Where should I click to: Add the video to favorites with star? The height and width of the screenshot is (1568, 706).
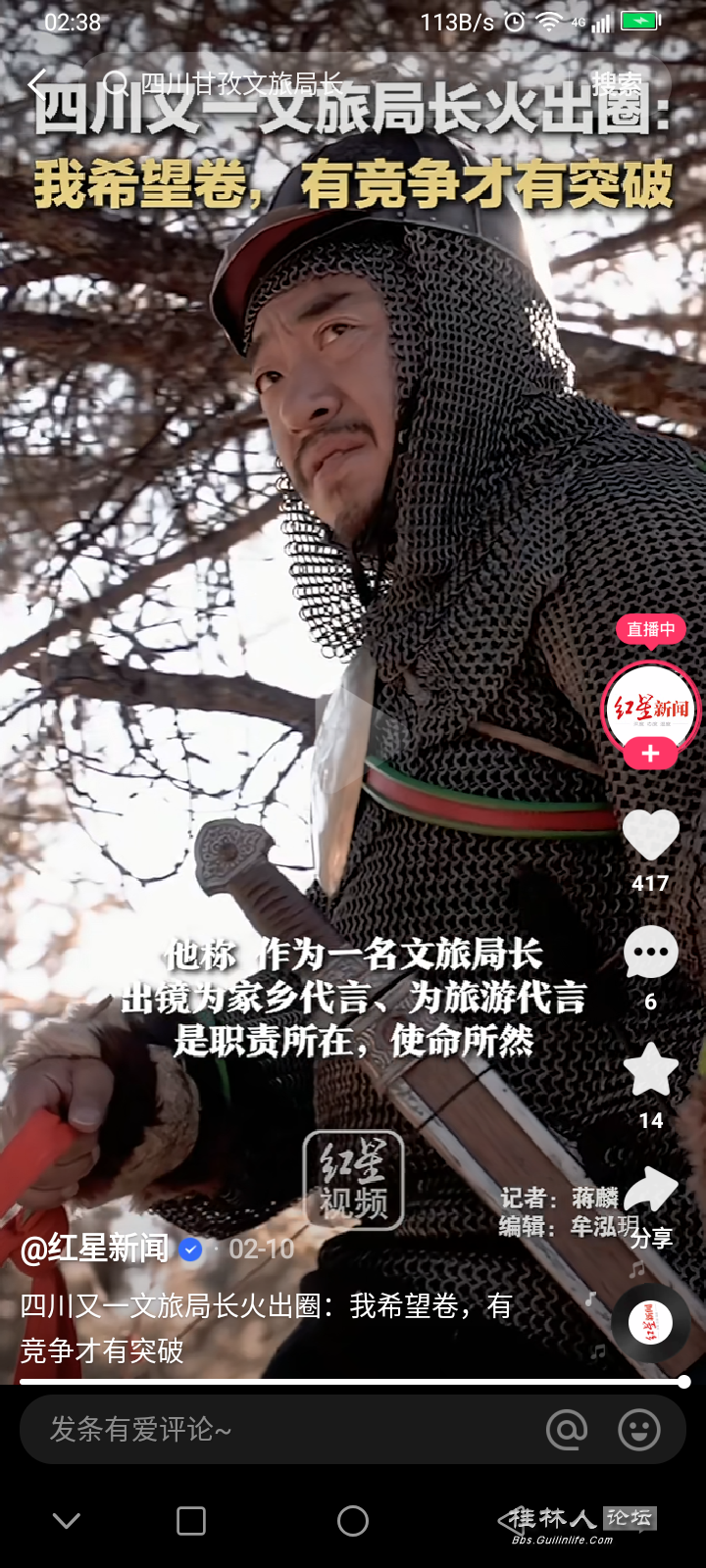650,1070
